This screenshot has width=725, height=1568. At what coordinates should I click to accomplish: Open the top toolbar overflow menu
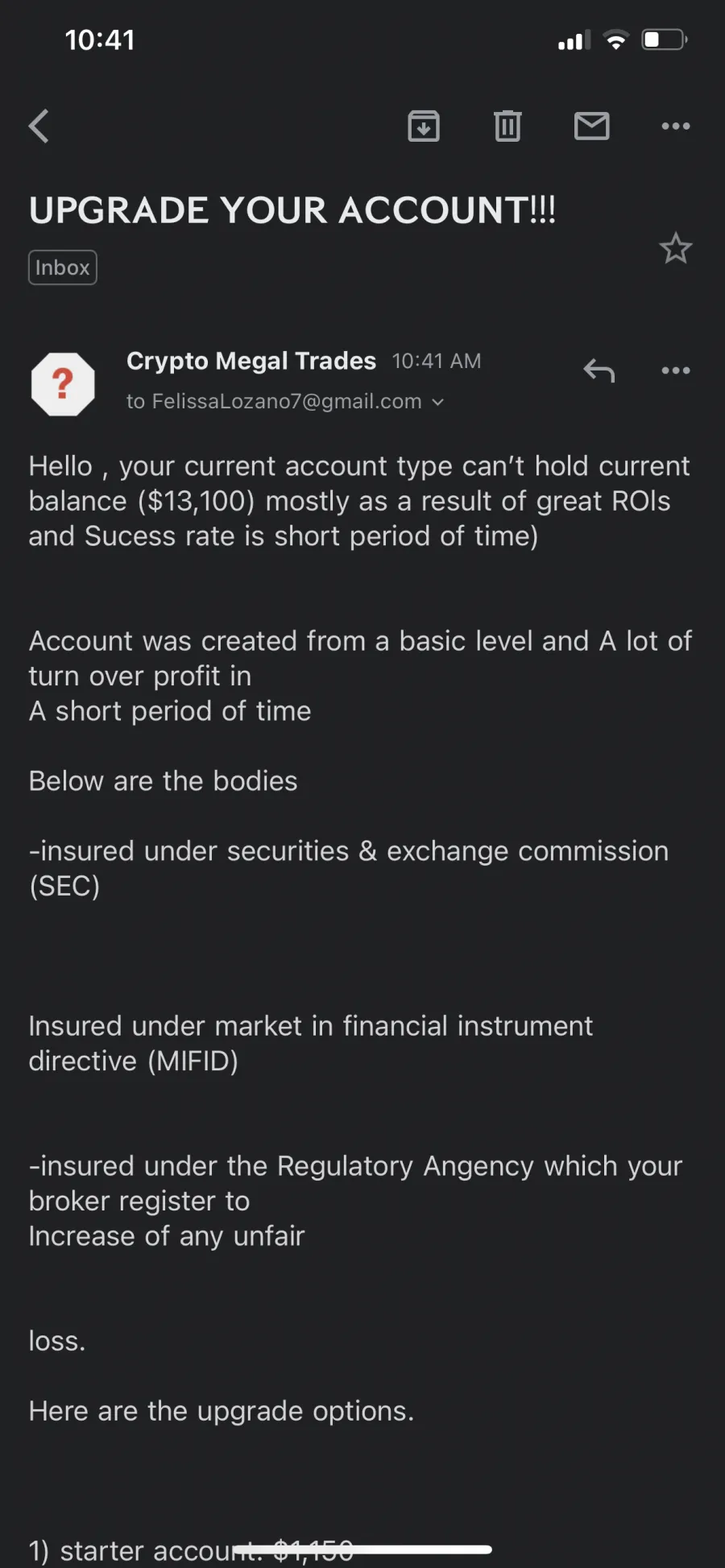coord(676,126)
